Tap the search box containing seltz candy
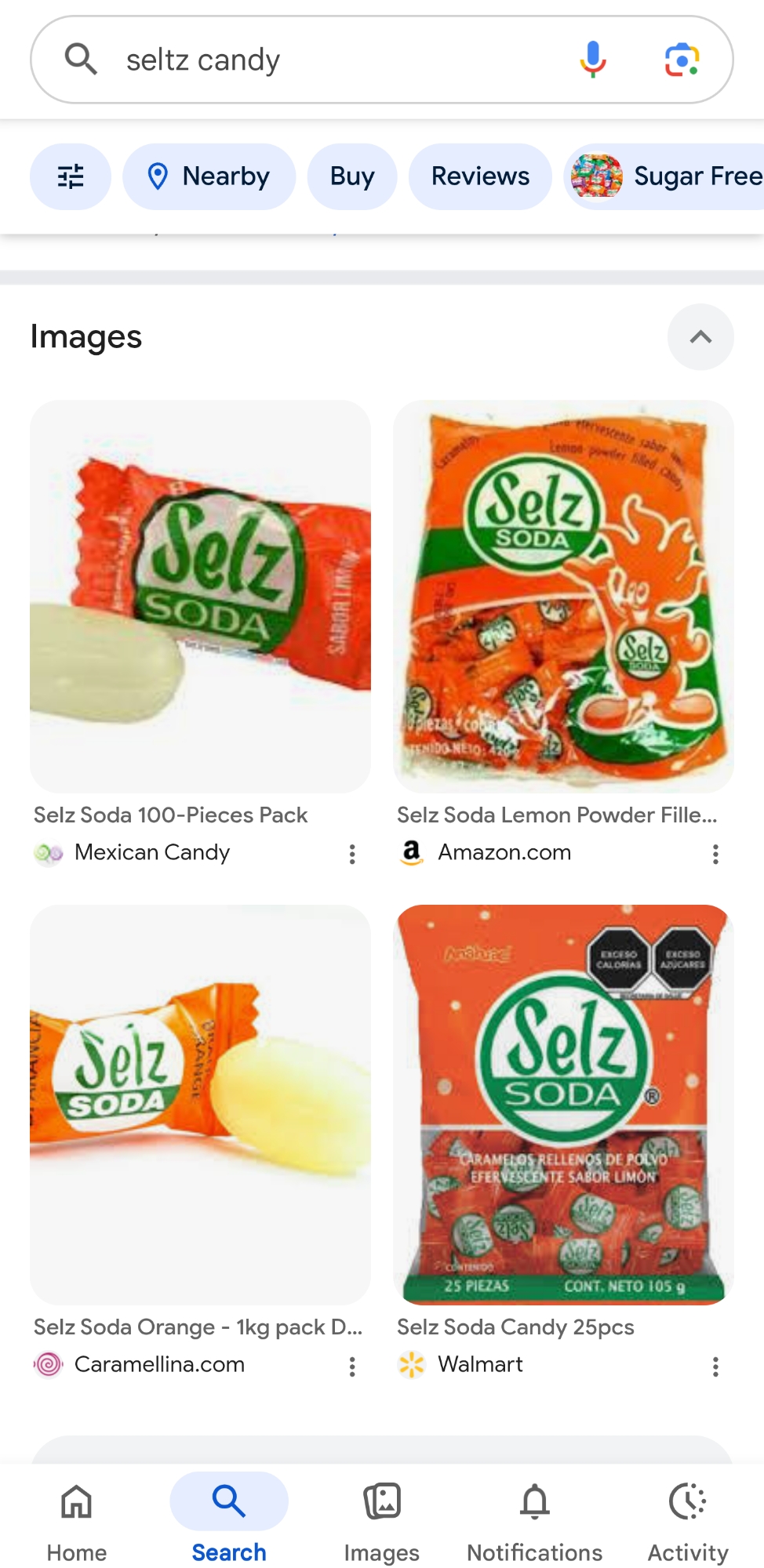The image size is (764, 1568). pos(329,60)
